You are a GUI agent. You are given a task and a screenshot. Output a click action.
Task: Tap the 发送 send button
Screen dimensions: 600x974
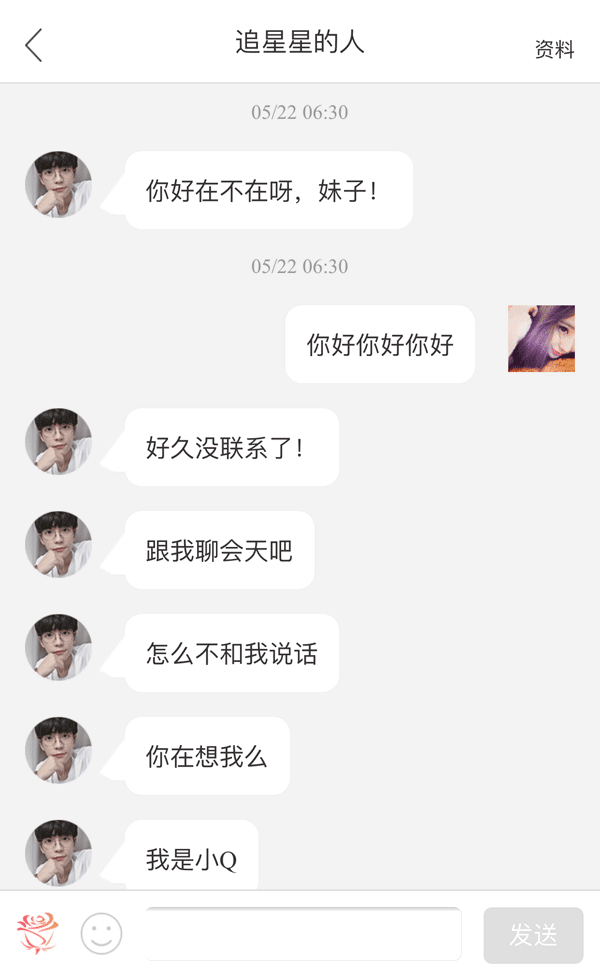point(533,935)
